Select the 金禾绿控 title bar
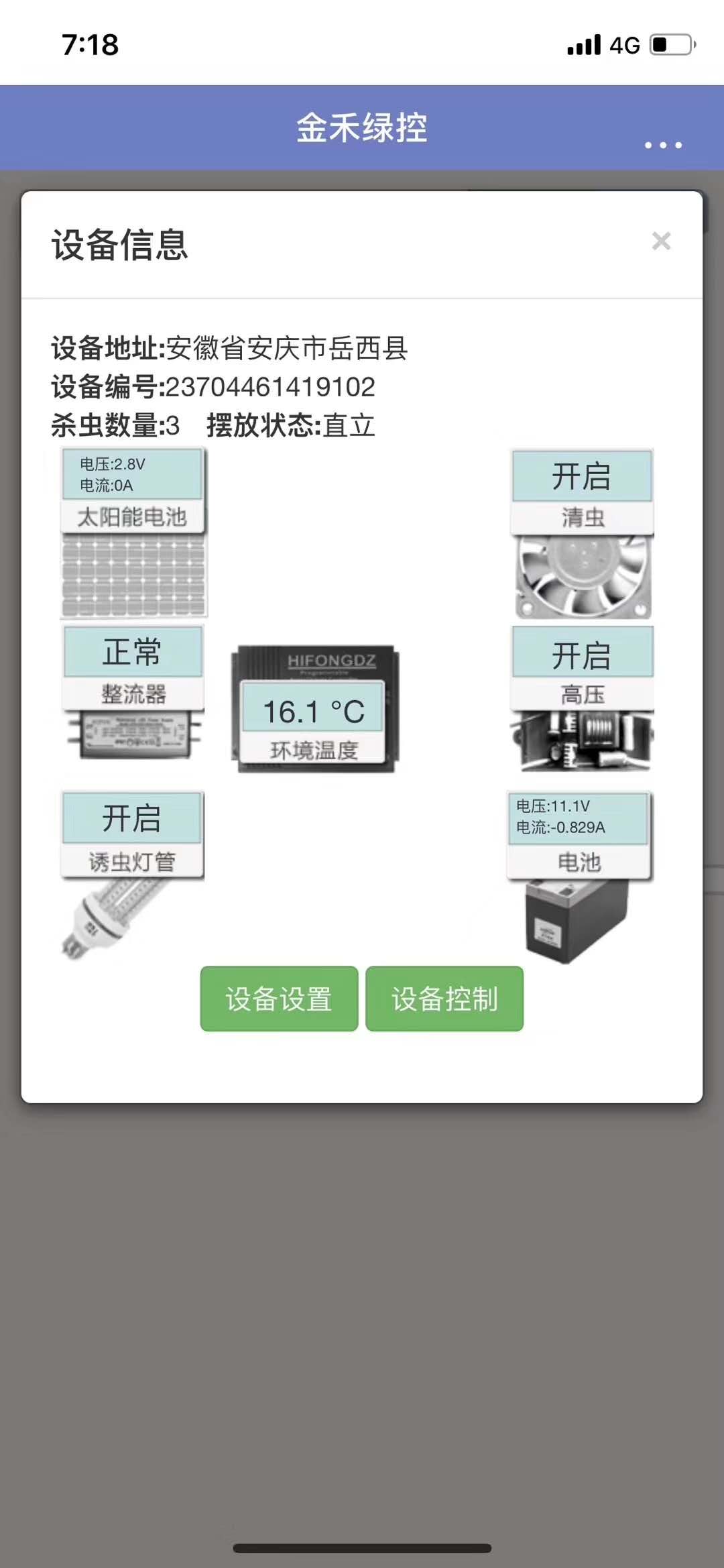 coord(362,127)
